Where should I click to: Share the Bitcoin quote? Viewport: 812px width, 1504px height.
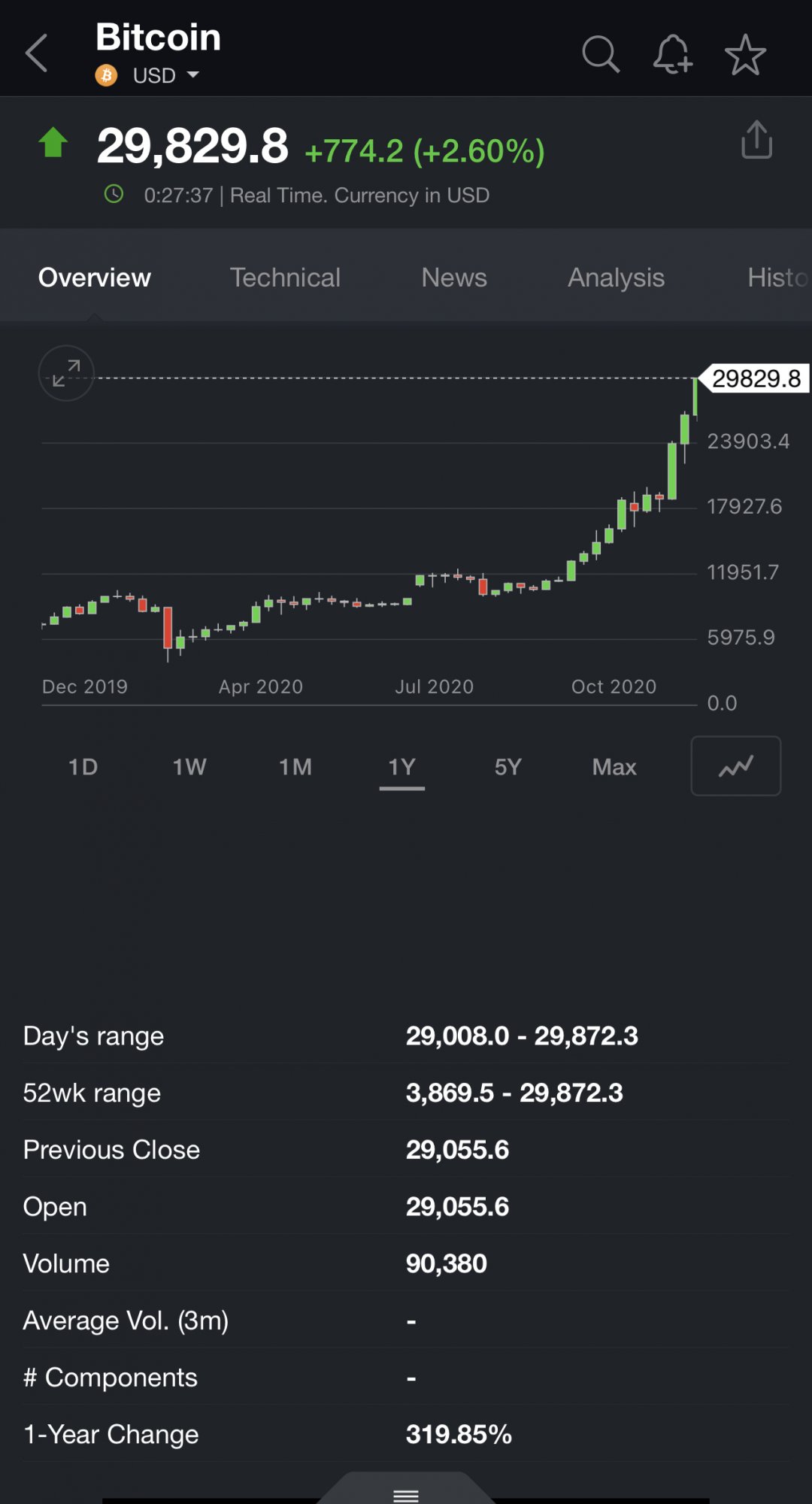click(x=756, y=140)
